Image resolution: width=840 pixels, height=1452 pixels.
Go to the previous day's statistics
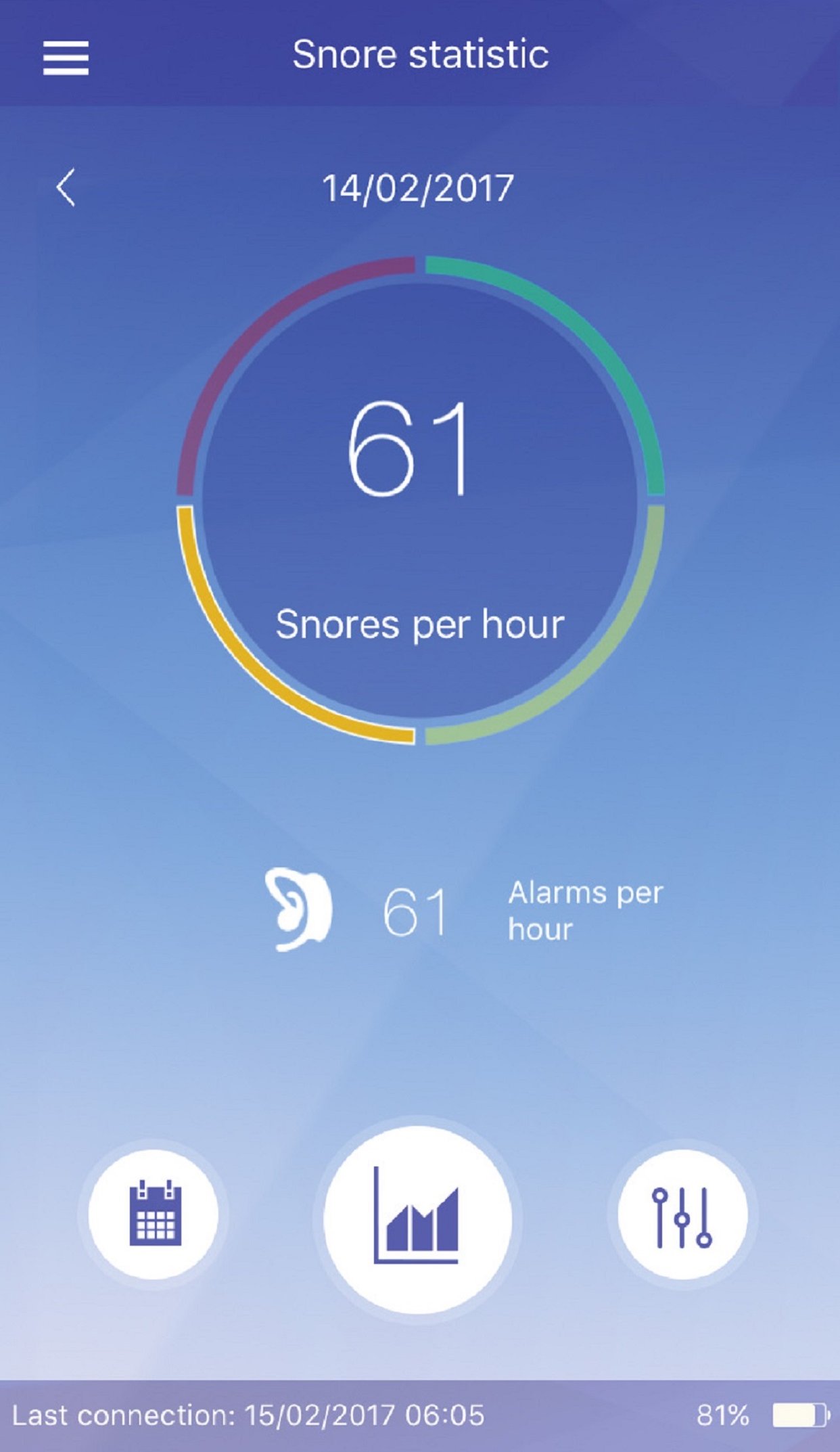click(x=66, y=187)
